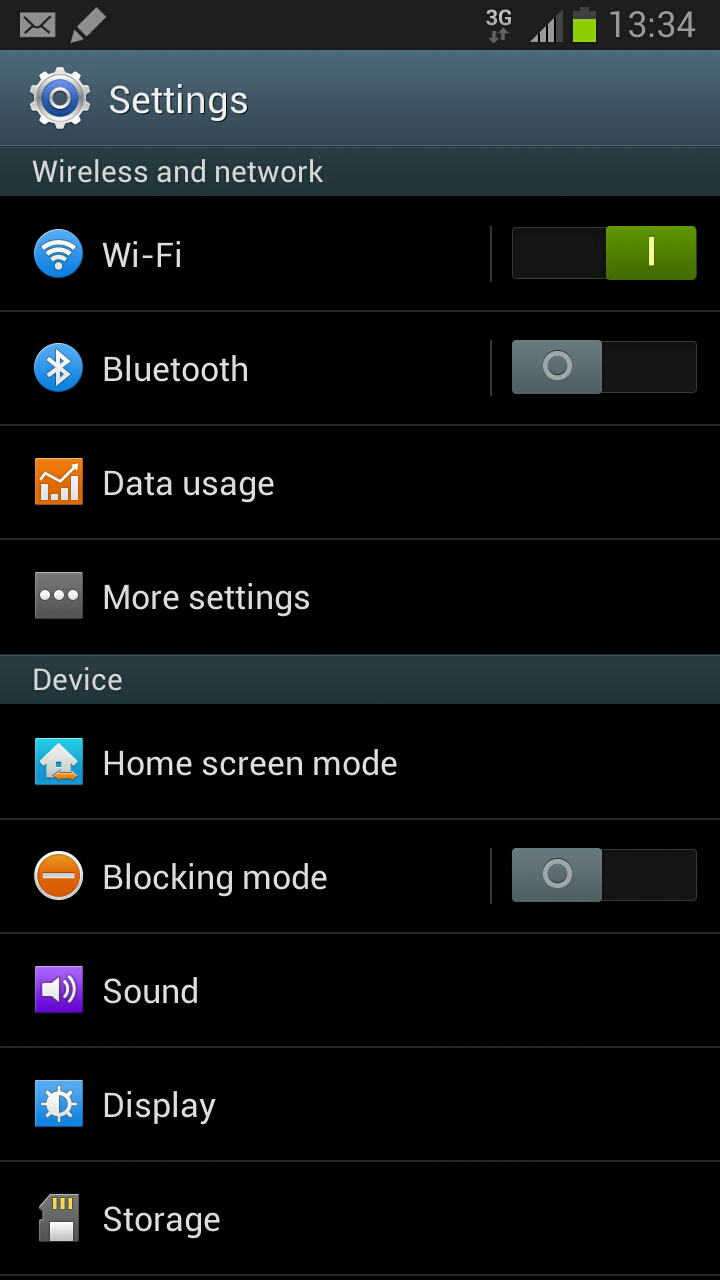The height and width of the screenshot is (1280, 720).
Task: Open Wi-Fi settings row
Action: 245,254
